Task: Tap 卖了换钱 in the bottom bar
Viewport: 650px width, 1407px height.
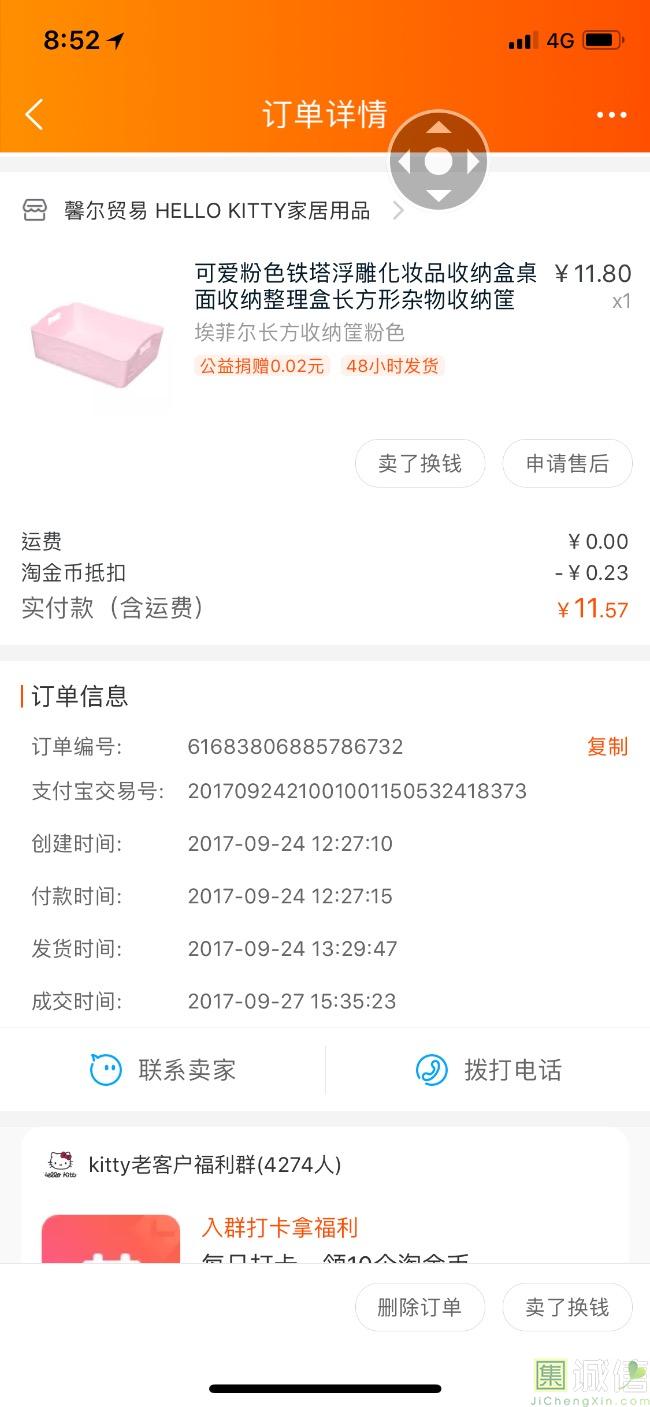Action: pos(567,1307)
